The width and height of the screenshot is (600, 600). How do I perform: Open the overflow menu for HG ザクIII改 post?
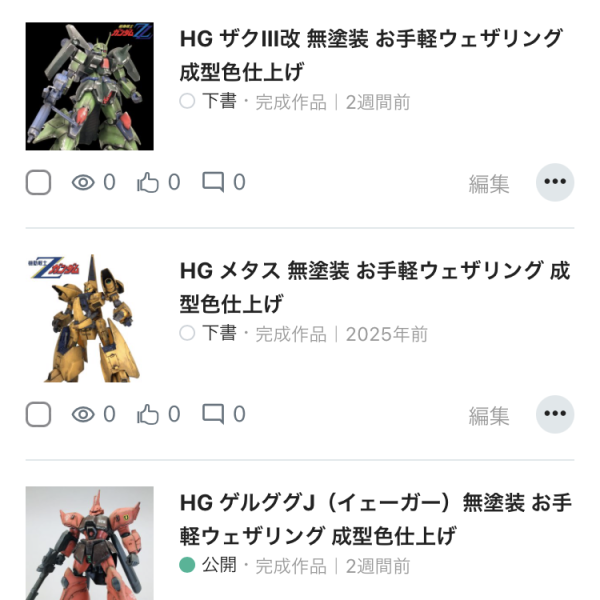[555, 182]
